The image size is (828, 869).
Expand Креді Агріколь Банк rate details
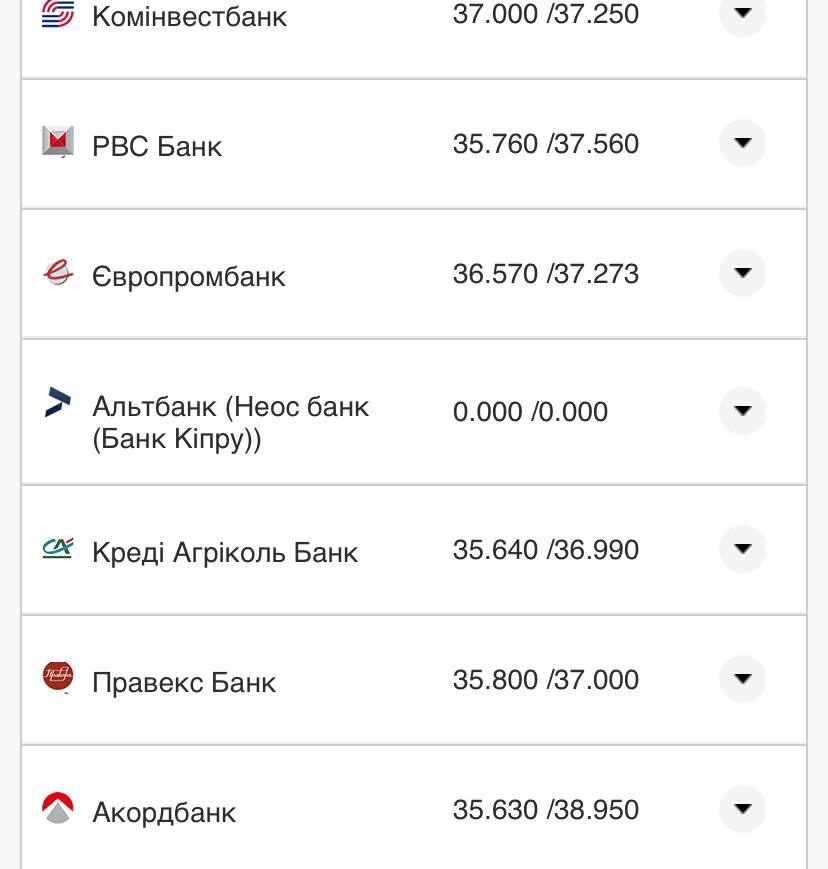pyautogui.click(x=742, y=549)
